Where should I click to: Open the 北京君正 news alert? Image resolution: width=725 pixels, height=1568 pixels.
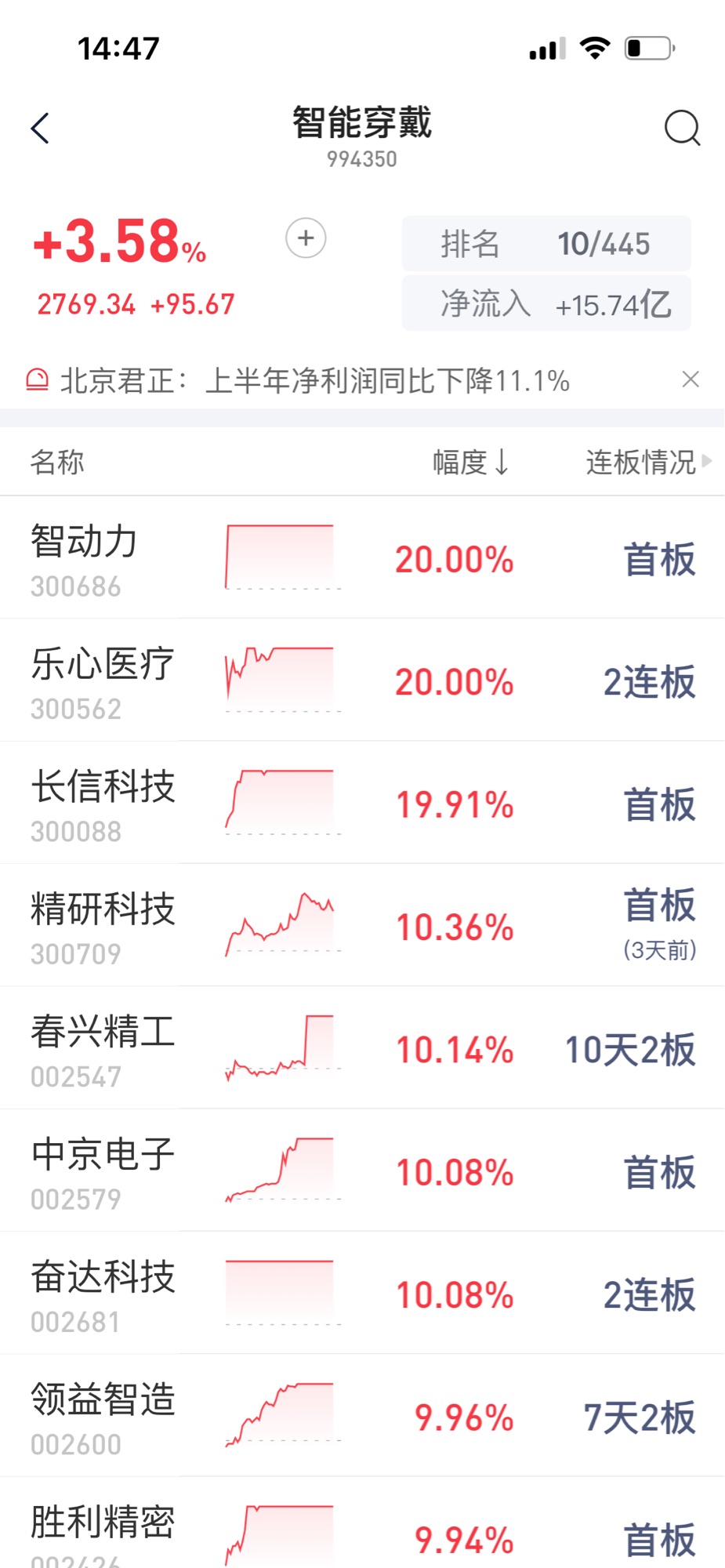(x=314, y=381)
